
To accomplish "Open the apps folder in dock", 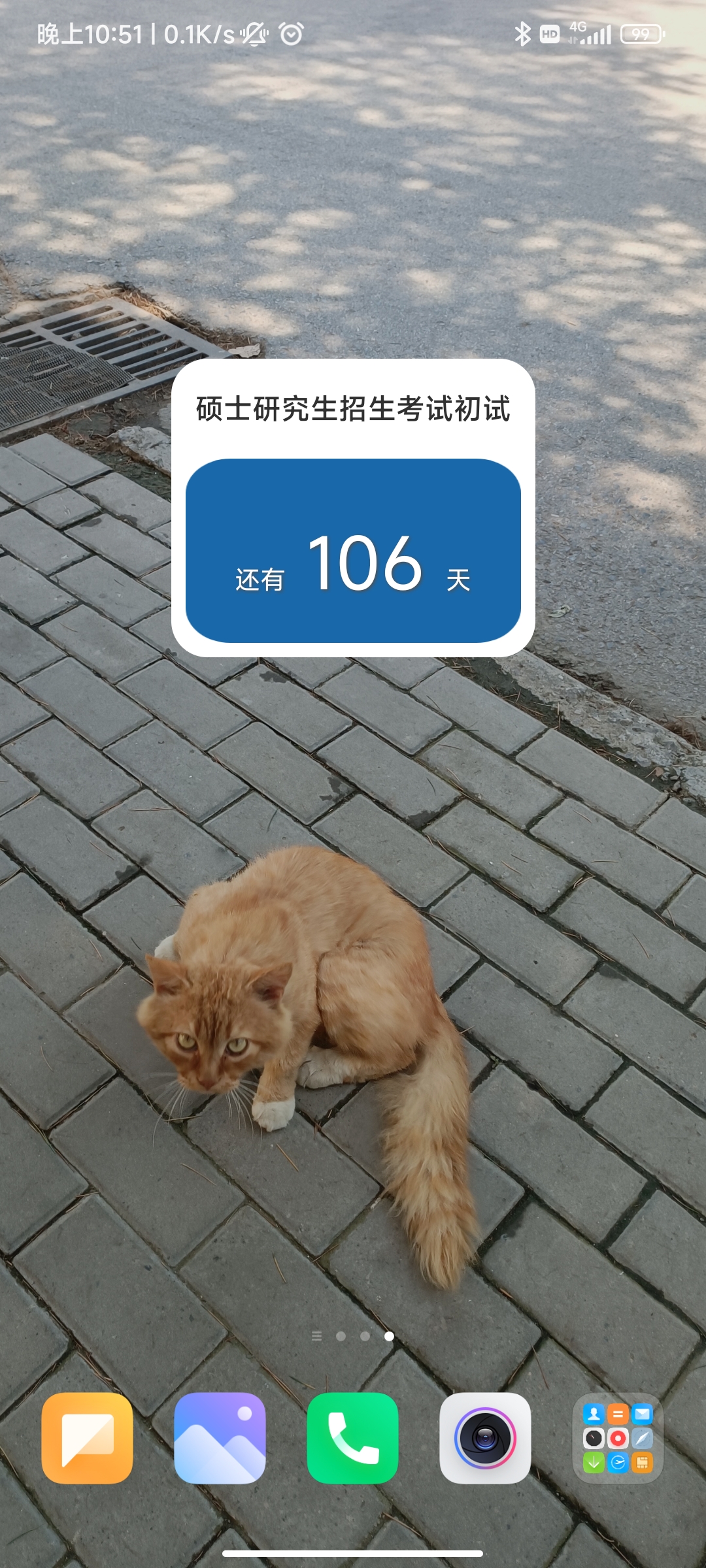I will tap(618, 1438).
